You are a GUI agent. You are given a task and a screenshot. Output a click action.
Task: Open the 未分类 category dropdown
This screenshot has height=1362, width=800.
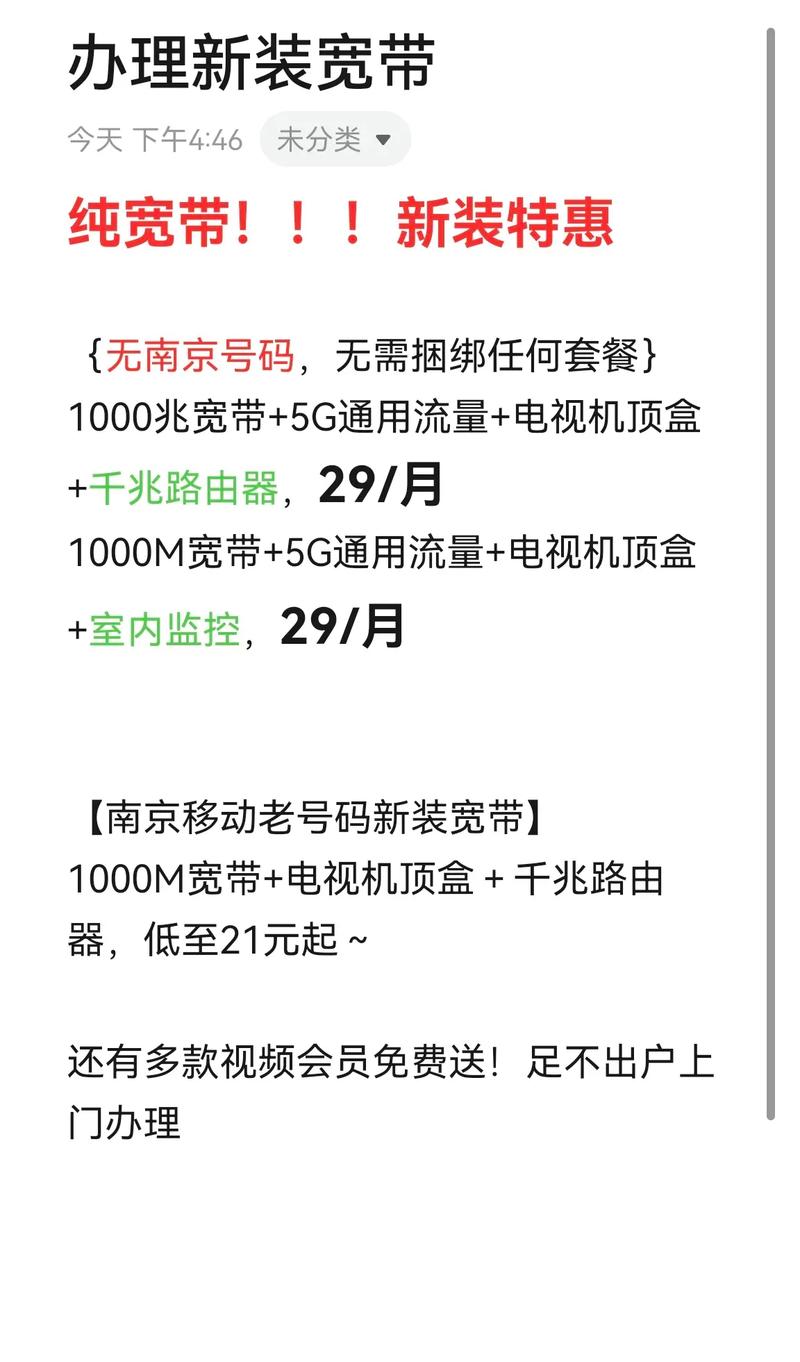(x=335, y=139)
